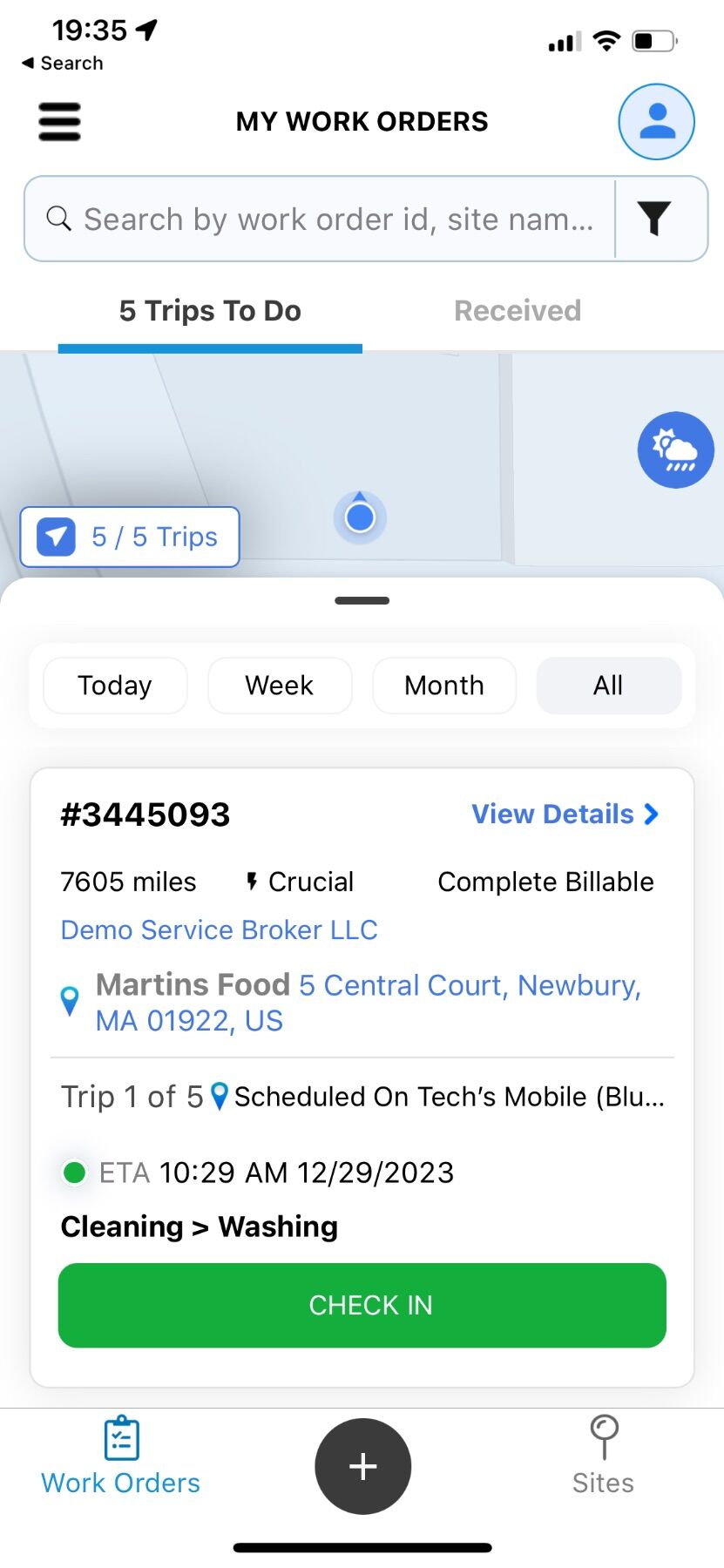Open the weather forecast button
The image size is (724, 1568).
(675, 449)
